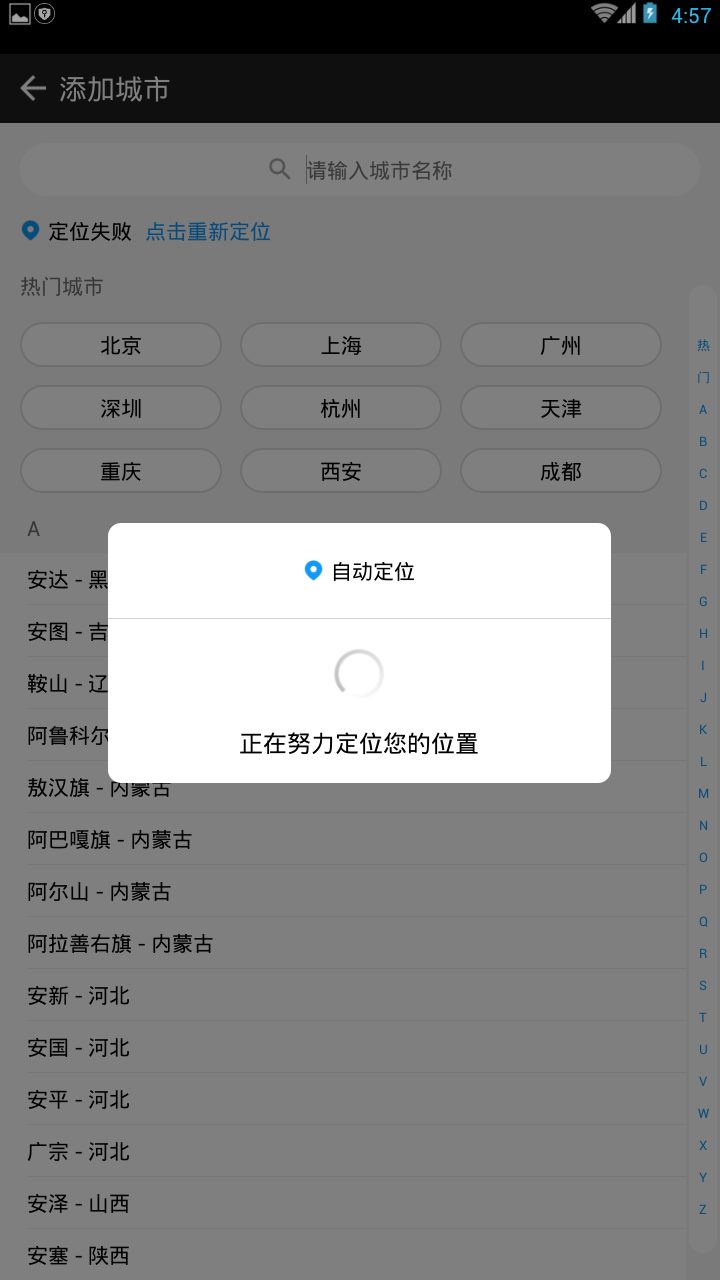This screenshot has height=1280, width=720.
Task: Select the 北京 hot city chip
Action: [x=120, y=344]
